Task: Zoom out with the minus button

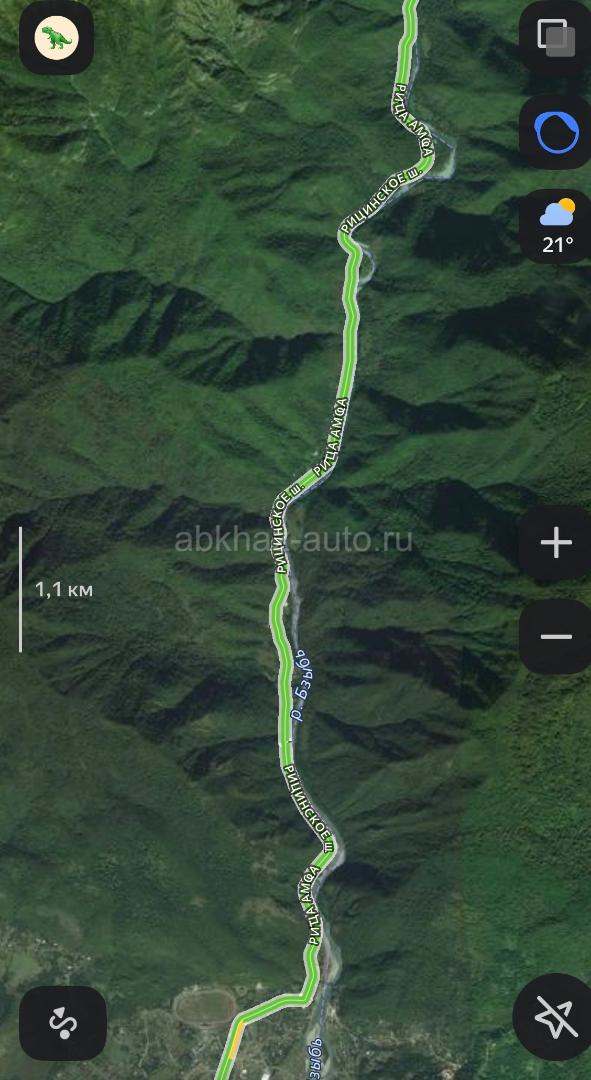Action: point(555,636)
